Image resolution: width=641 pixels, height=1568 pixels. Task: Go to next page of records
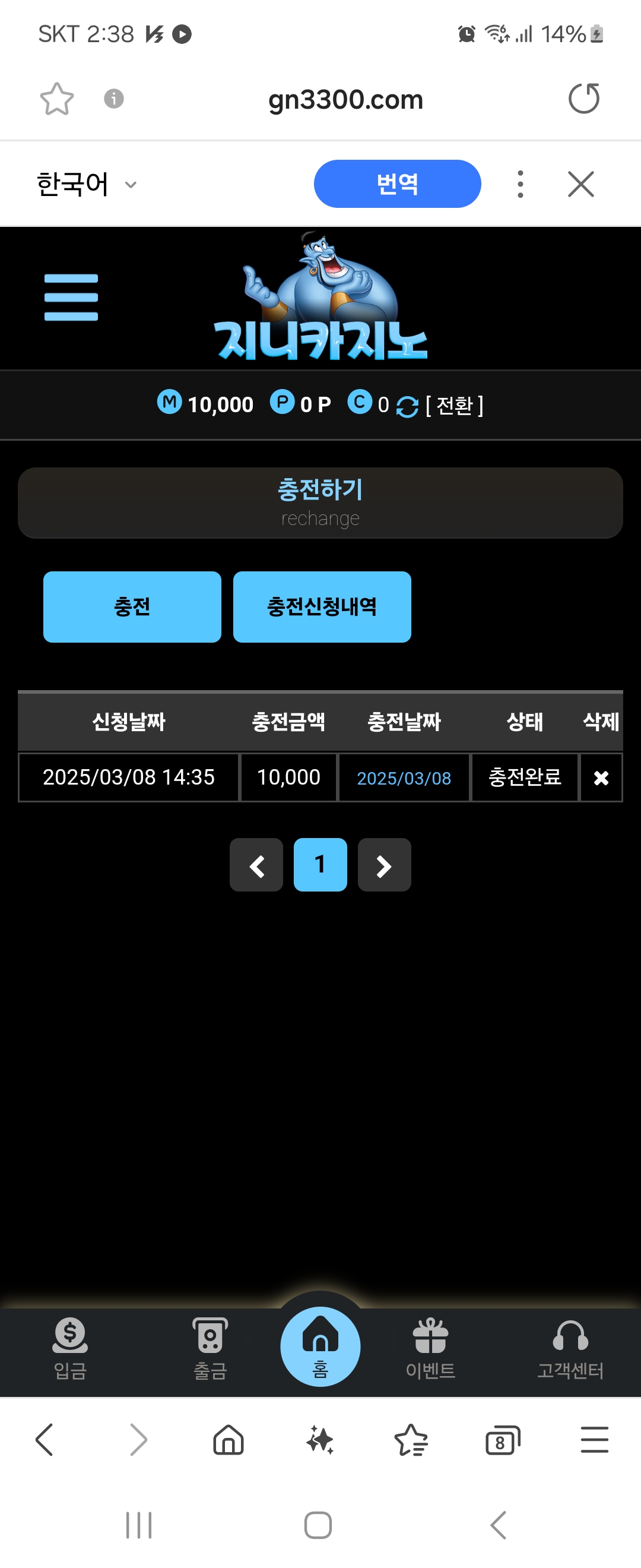tap(384, 865)
